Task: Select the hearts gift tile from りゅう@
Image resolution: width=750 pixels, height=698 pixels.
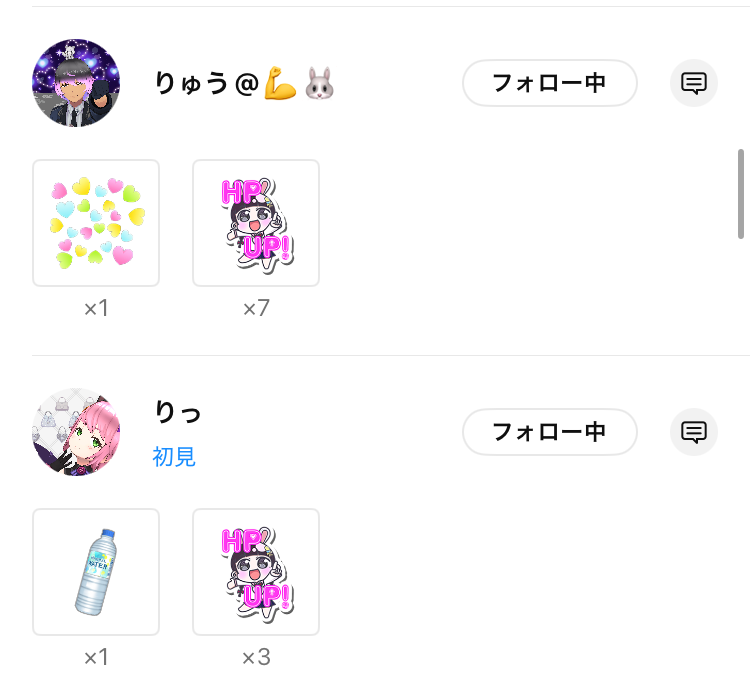Action: pyautogui.click(x=96, y=223)
